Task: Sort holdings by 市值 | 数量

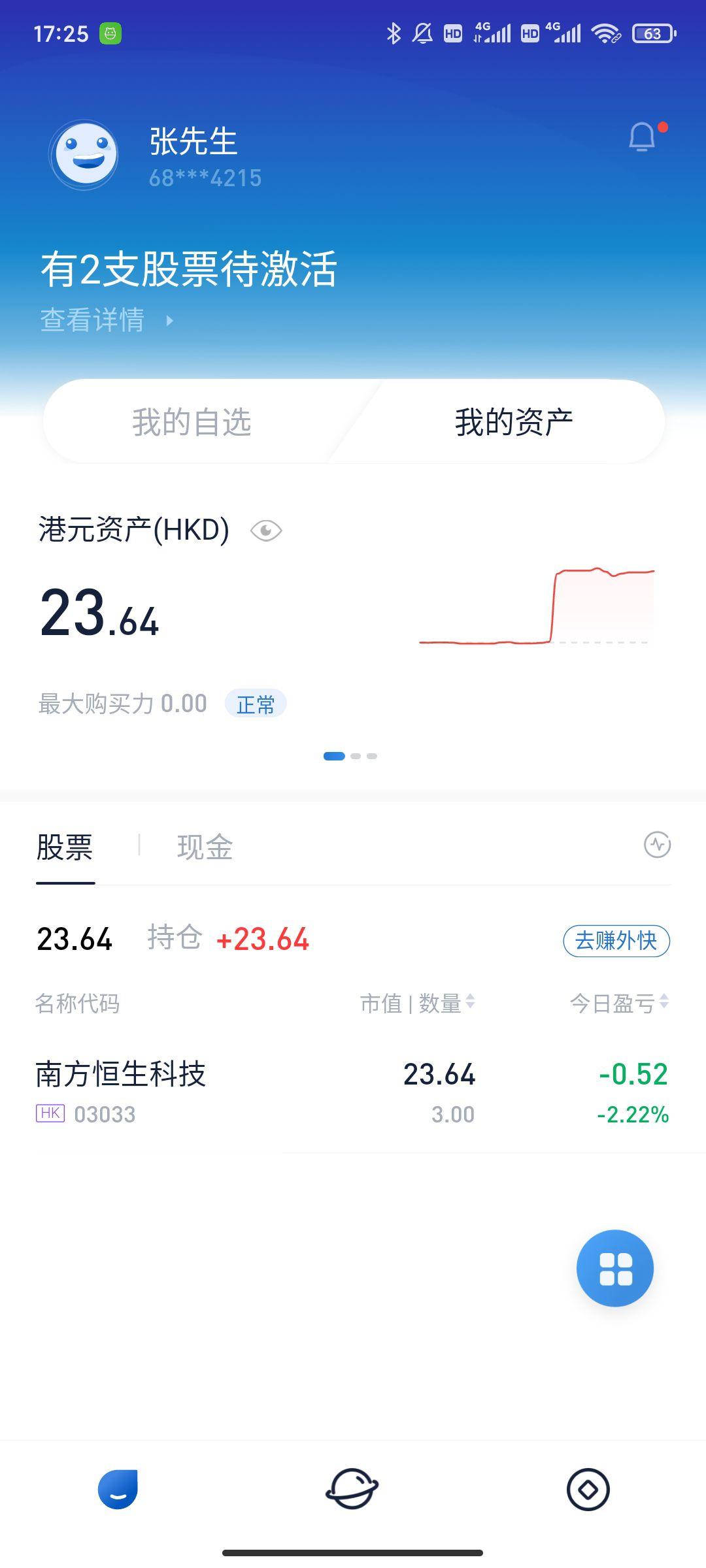Action: click(x=418, y=1003)
